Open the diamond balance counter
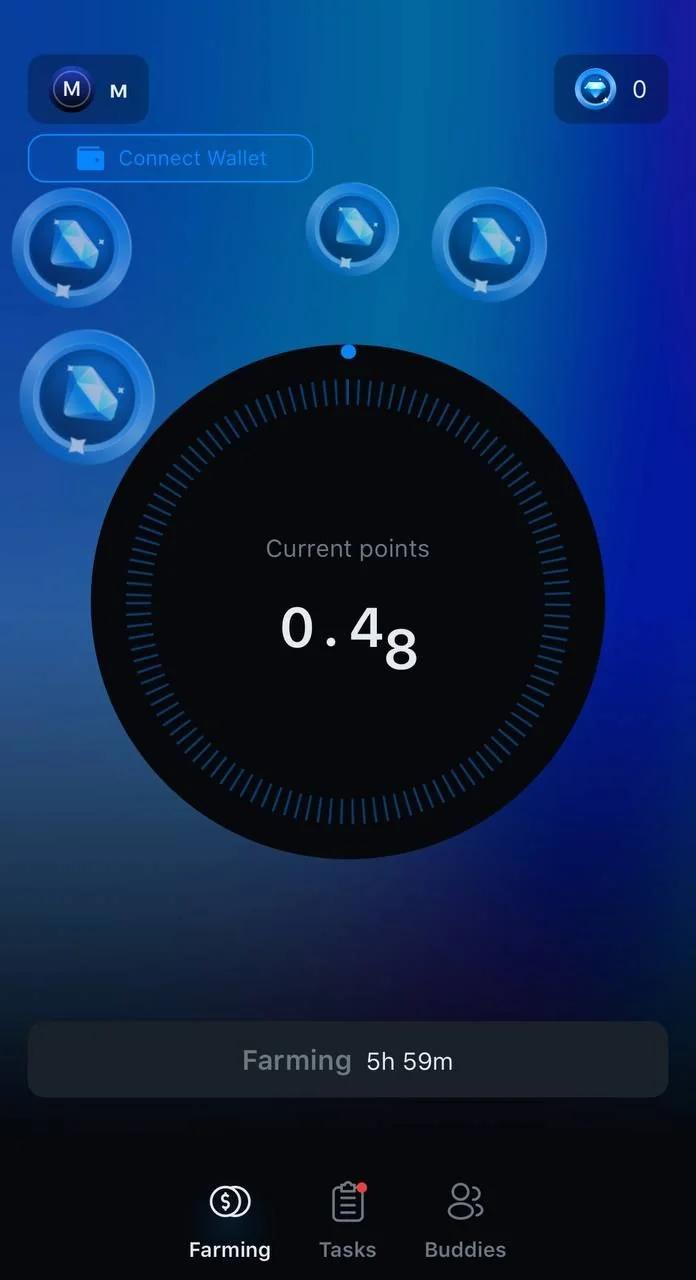Viewport: 696px width, 1280px height. (x=611, y=89)
